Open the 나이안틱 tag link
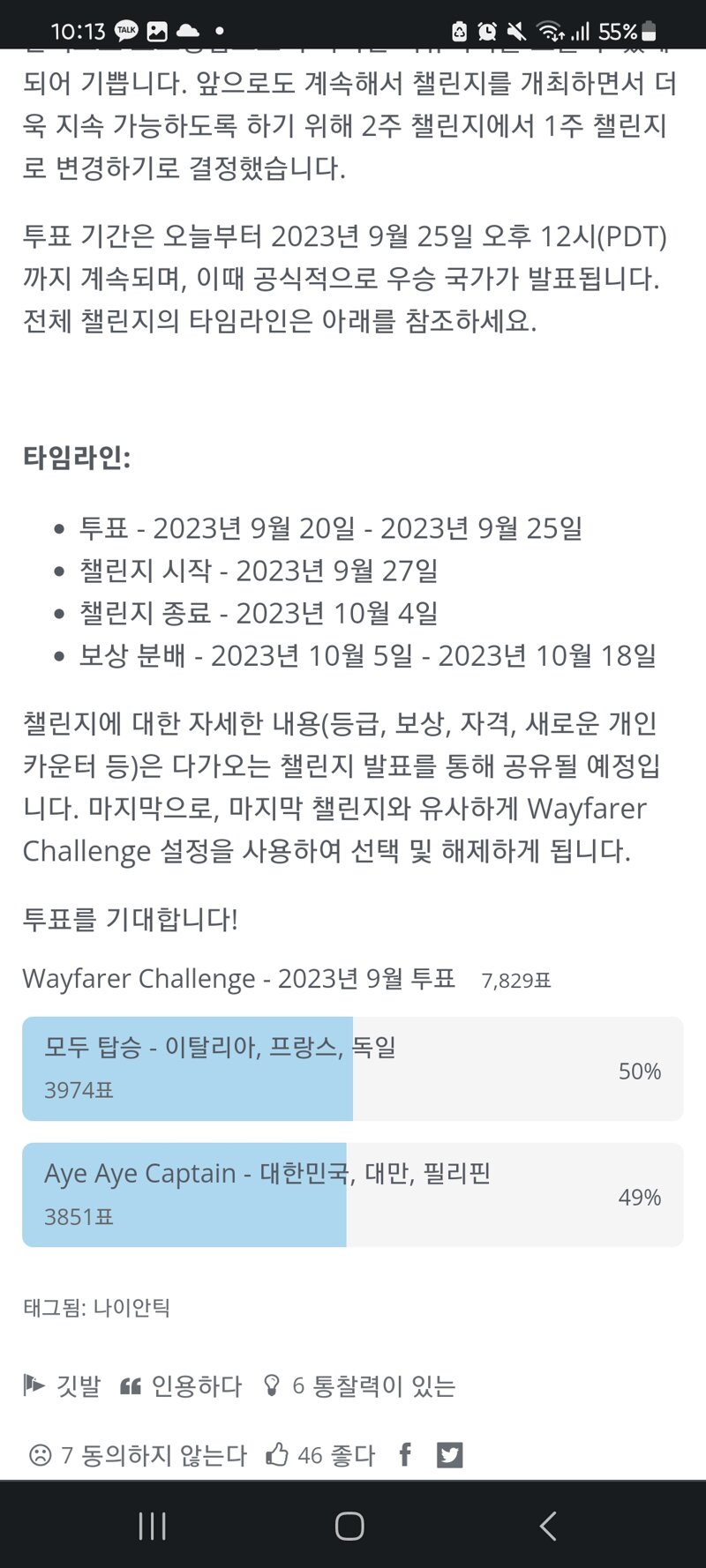The image size is (706, 1568). click(x=131, y=1307)
